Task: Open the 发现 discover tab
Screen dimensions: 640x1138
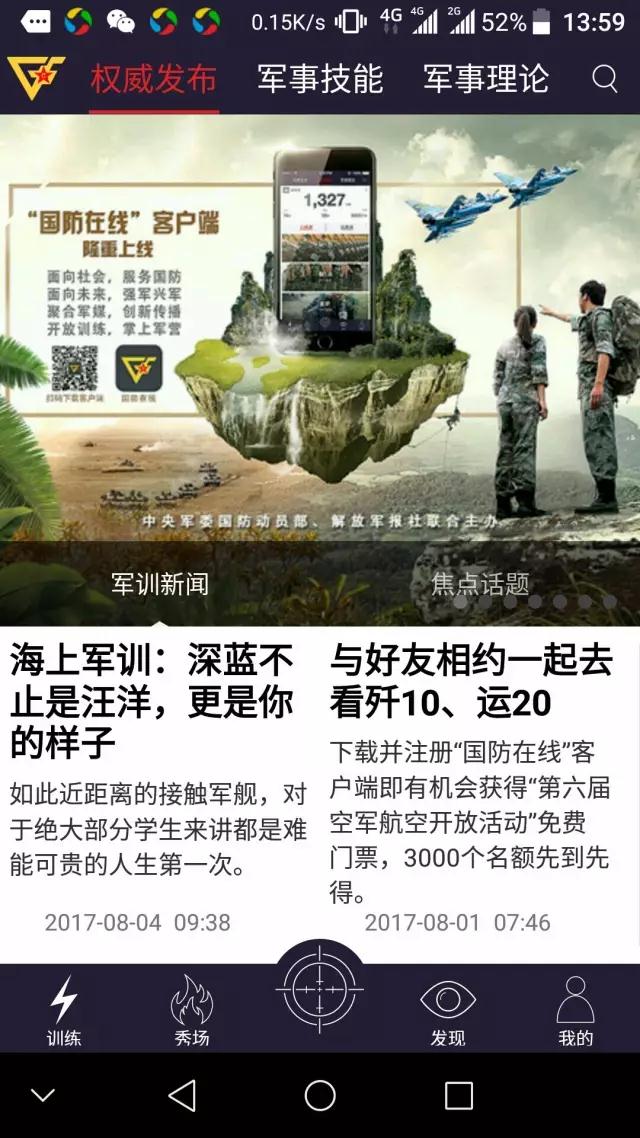Action: (x=448, y=1010)
